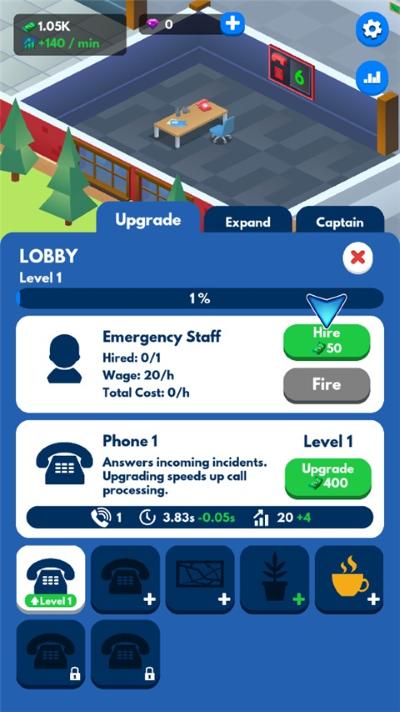Add more gems with the plus button

coord(232,23)
